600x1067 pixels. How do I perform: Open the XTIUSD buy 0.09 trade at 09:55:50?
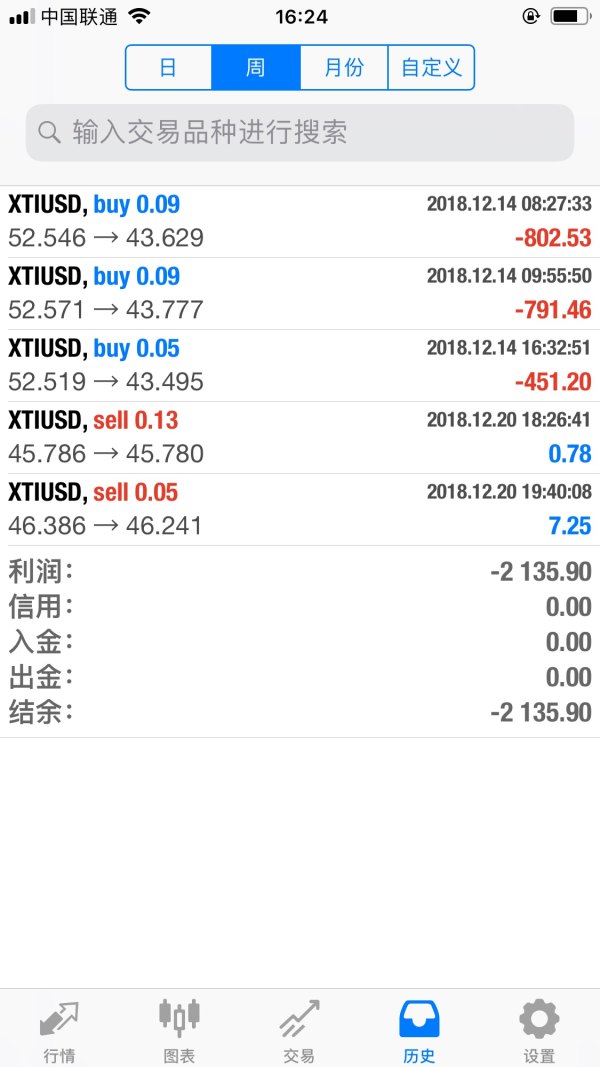pyautogui.click(x=300, y=294)
